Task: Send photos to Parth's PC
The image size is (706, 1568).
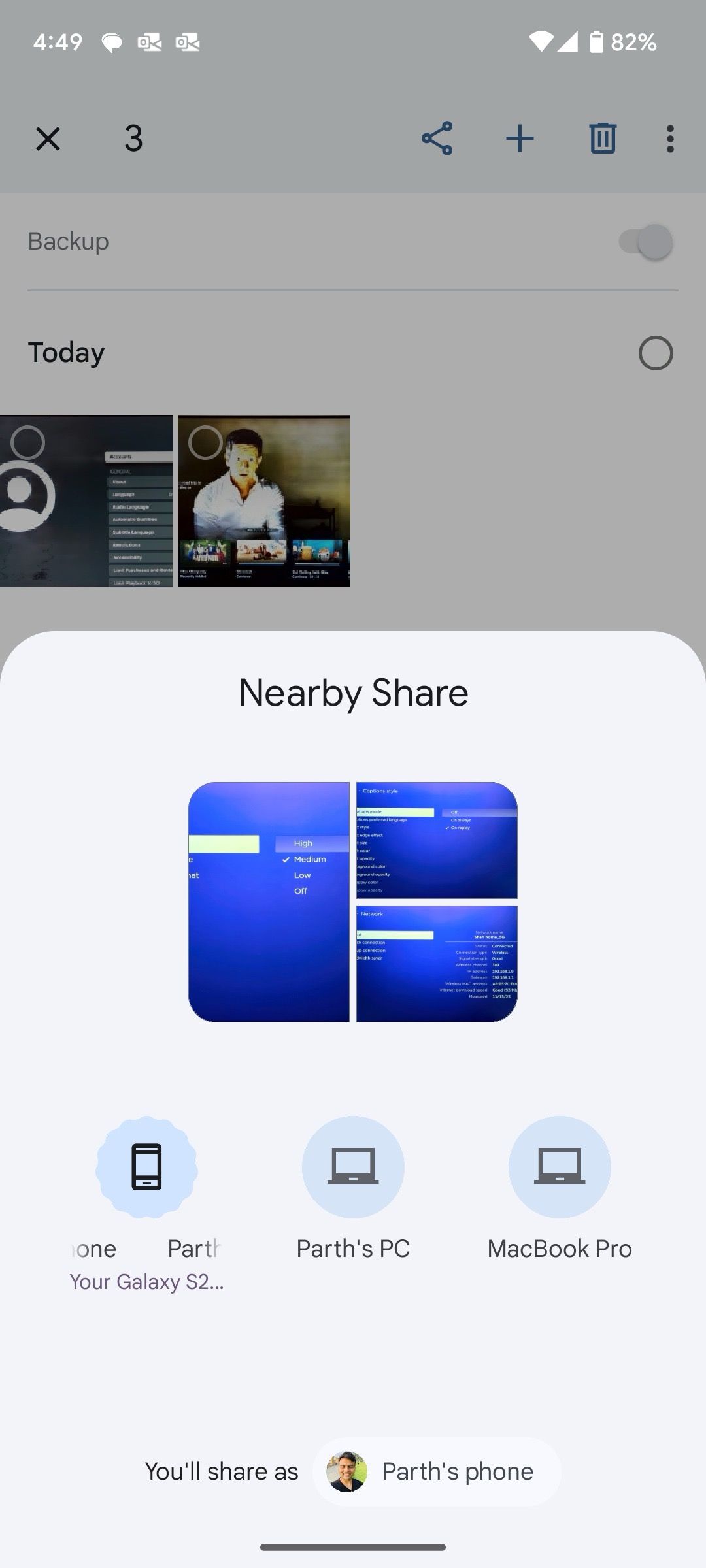Action: point(353,1167)
